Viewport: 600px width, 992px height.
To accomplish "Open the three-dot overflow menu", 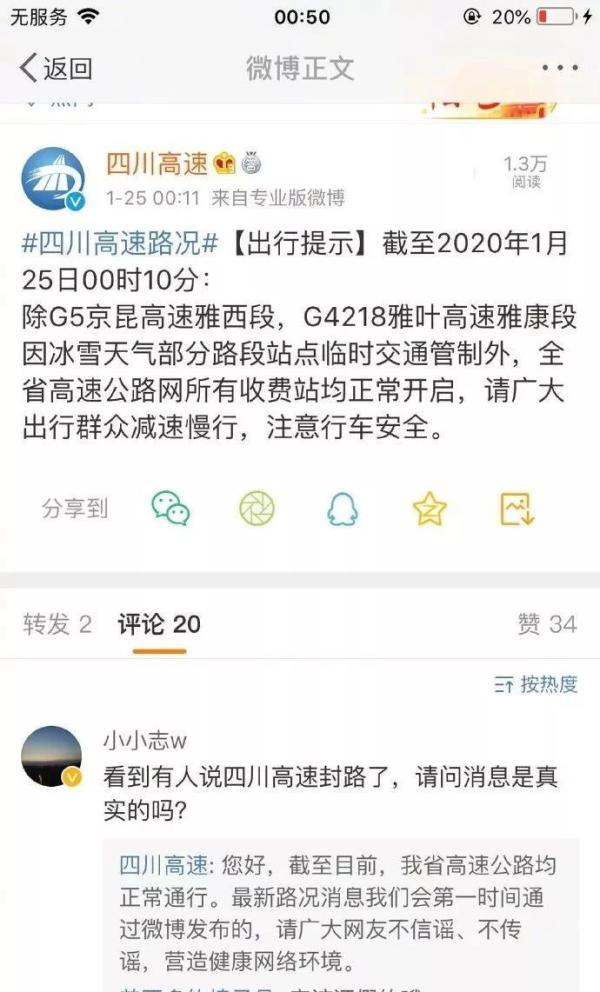I will point(559,68).
